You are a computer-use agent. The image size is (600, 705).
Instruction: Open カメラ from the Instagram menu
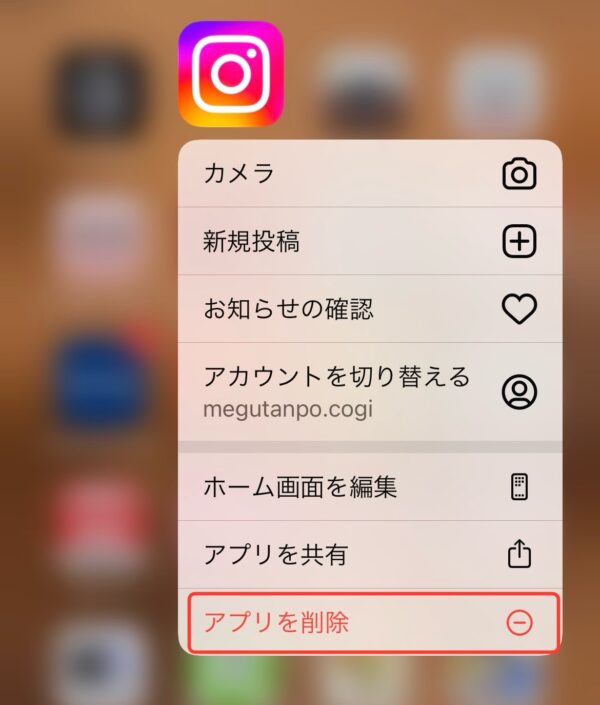pos(370,174)
